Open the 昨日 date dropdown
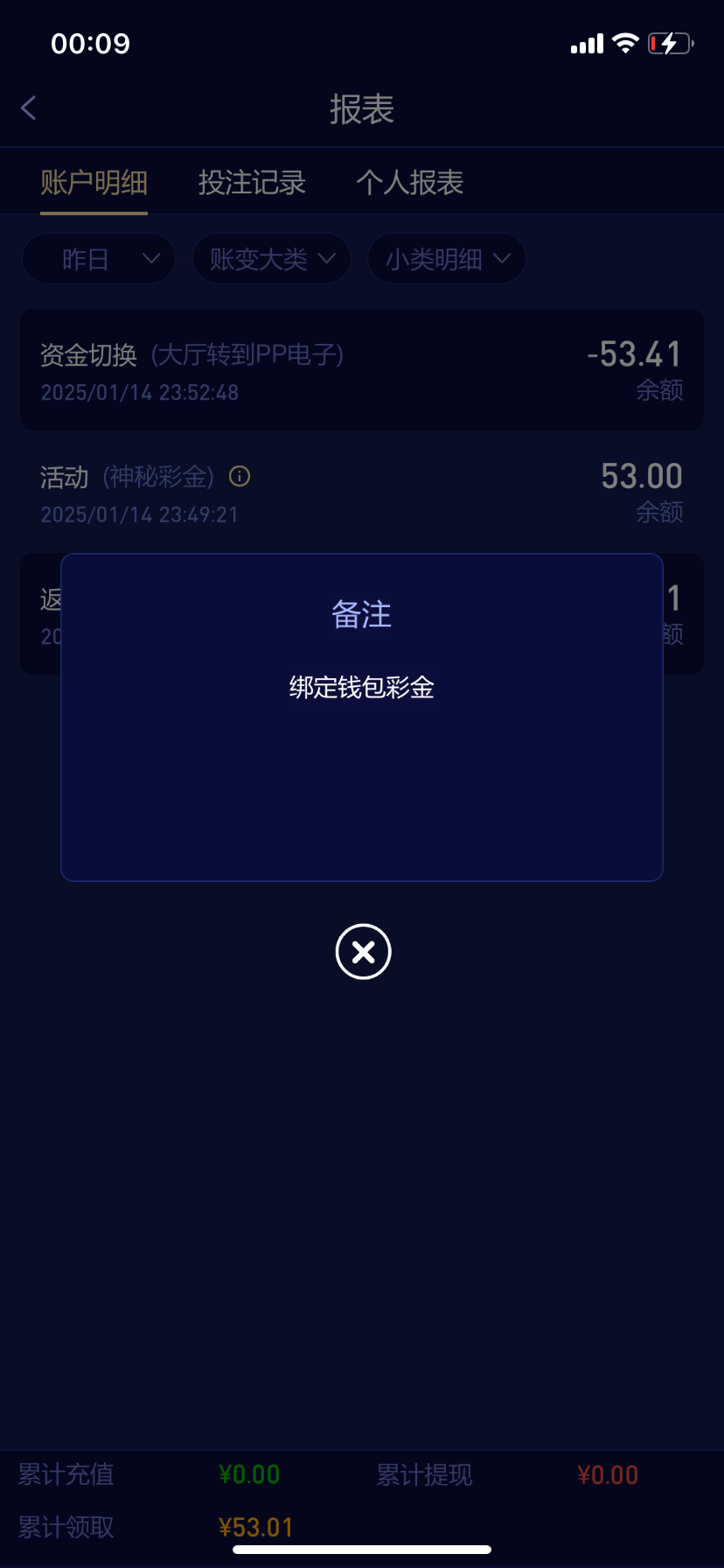Image resolution: width=724 pixels, height=1568 pixels. (99, 259)
